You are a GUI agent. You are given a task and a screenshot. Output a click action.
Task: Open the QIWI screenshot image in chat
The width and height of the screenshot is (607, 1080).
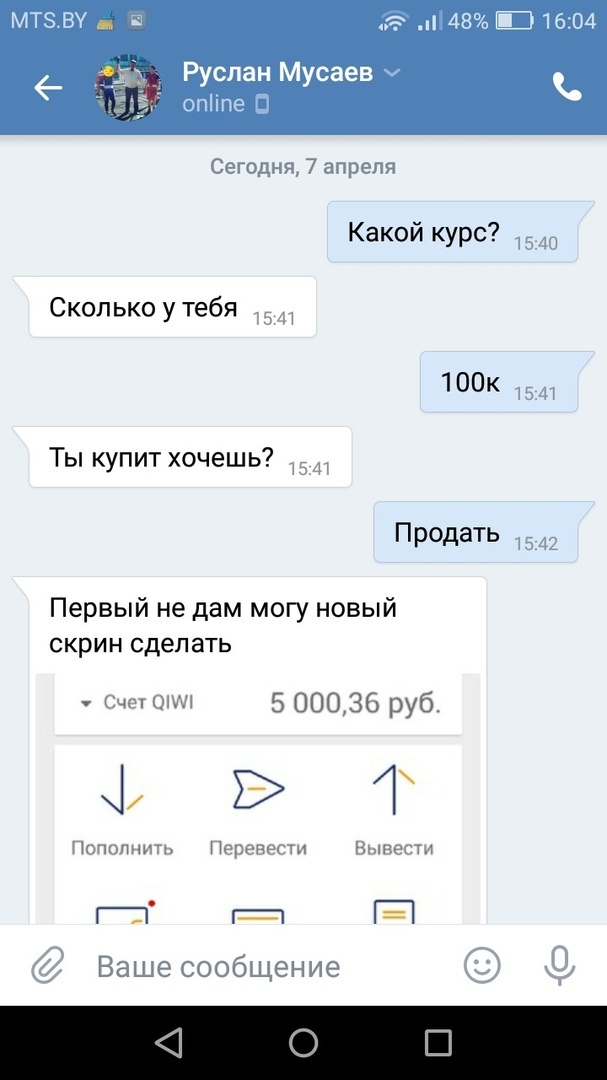pyautogui.click(x=257, y=795)
